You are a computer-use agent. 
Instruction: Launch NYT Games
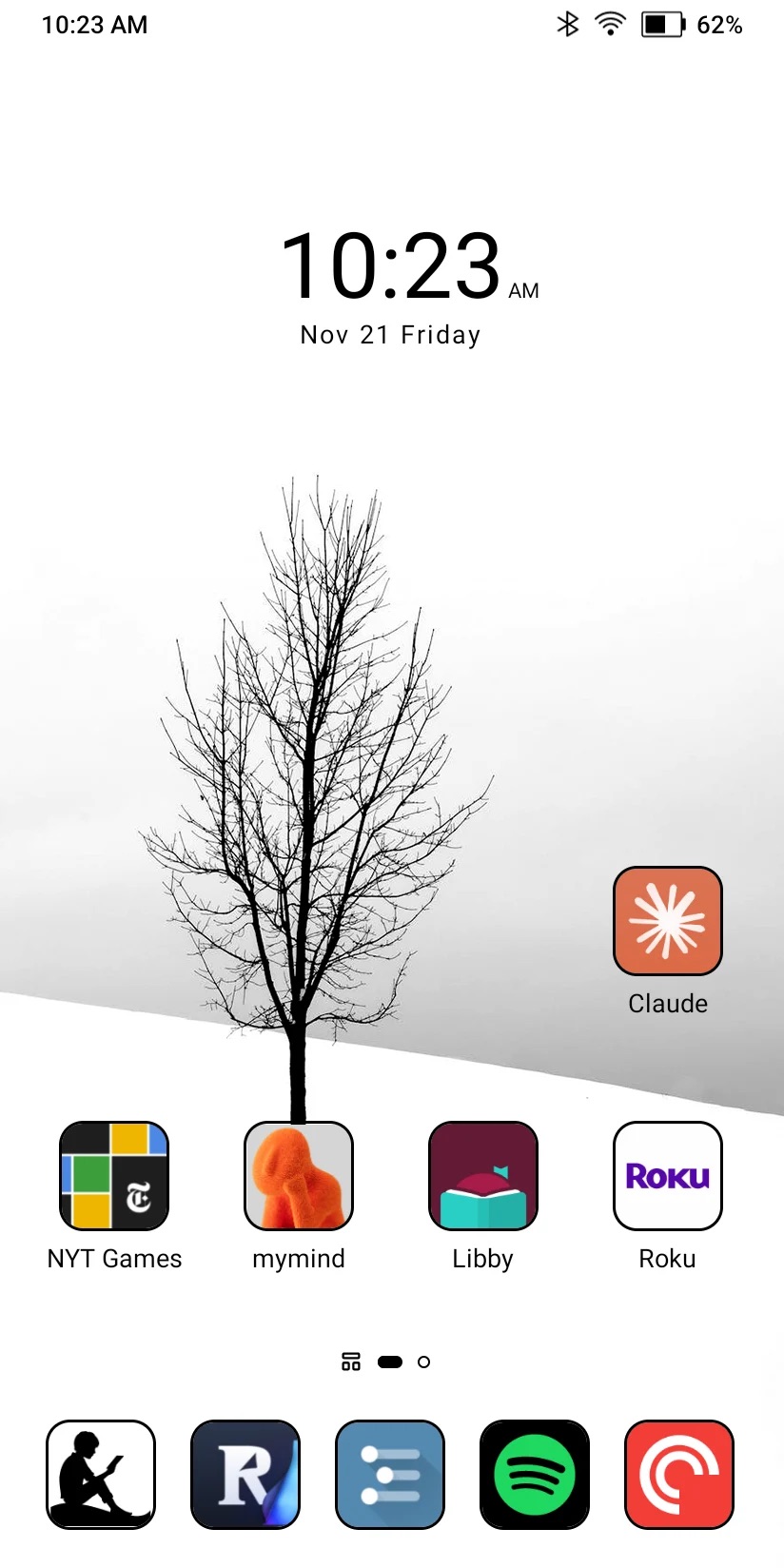coord(114,1176)
